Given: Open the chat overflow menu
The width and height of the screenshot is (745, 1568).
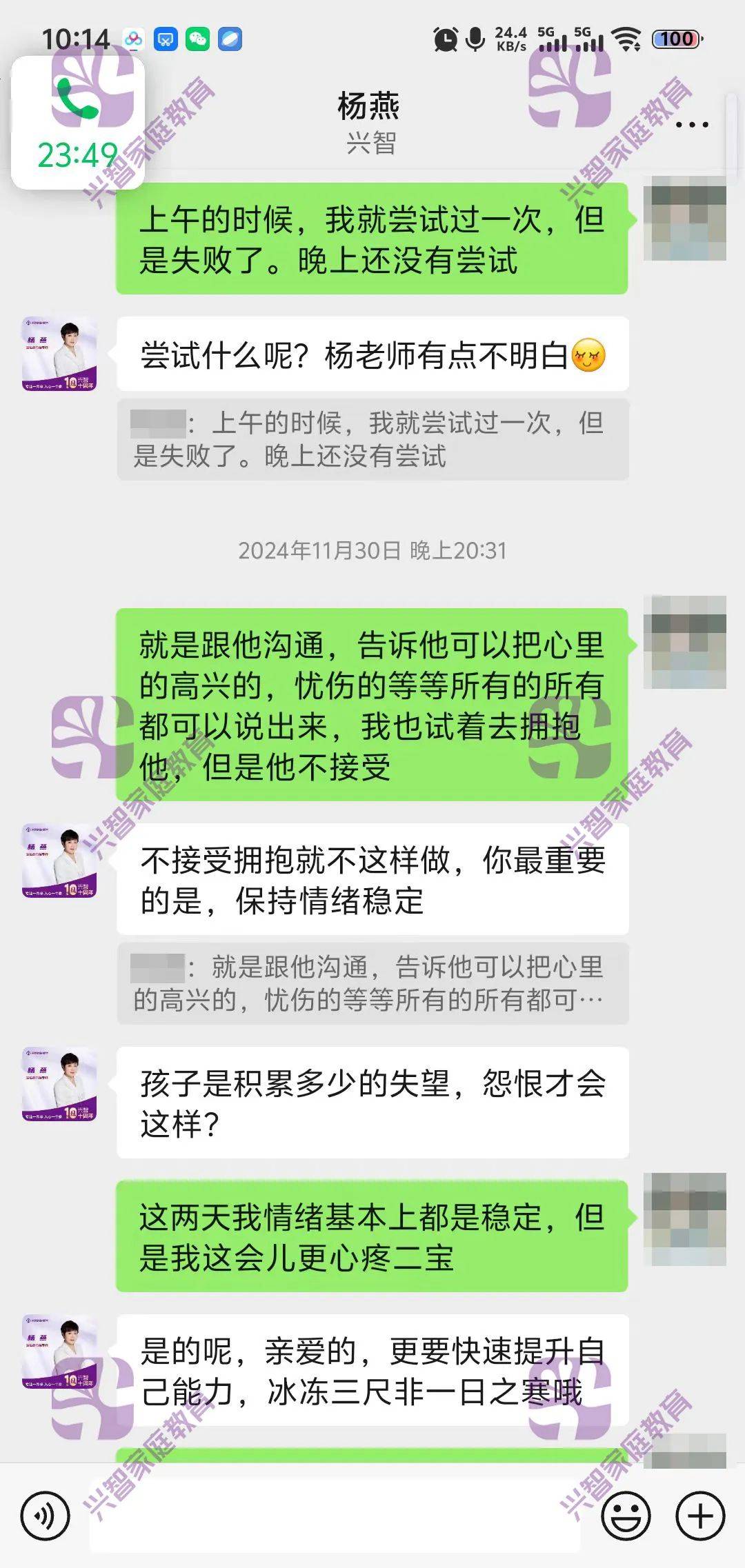Looking at the screenshot, I should 691,125.
